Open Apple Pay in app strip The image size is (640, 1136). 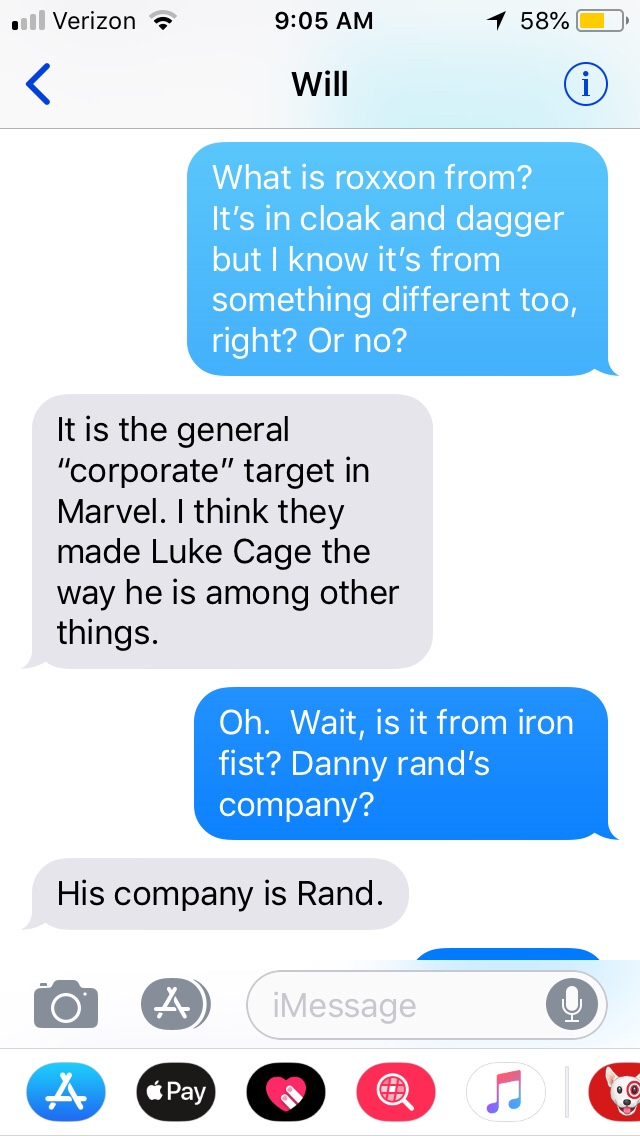click(175, 1092)
